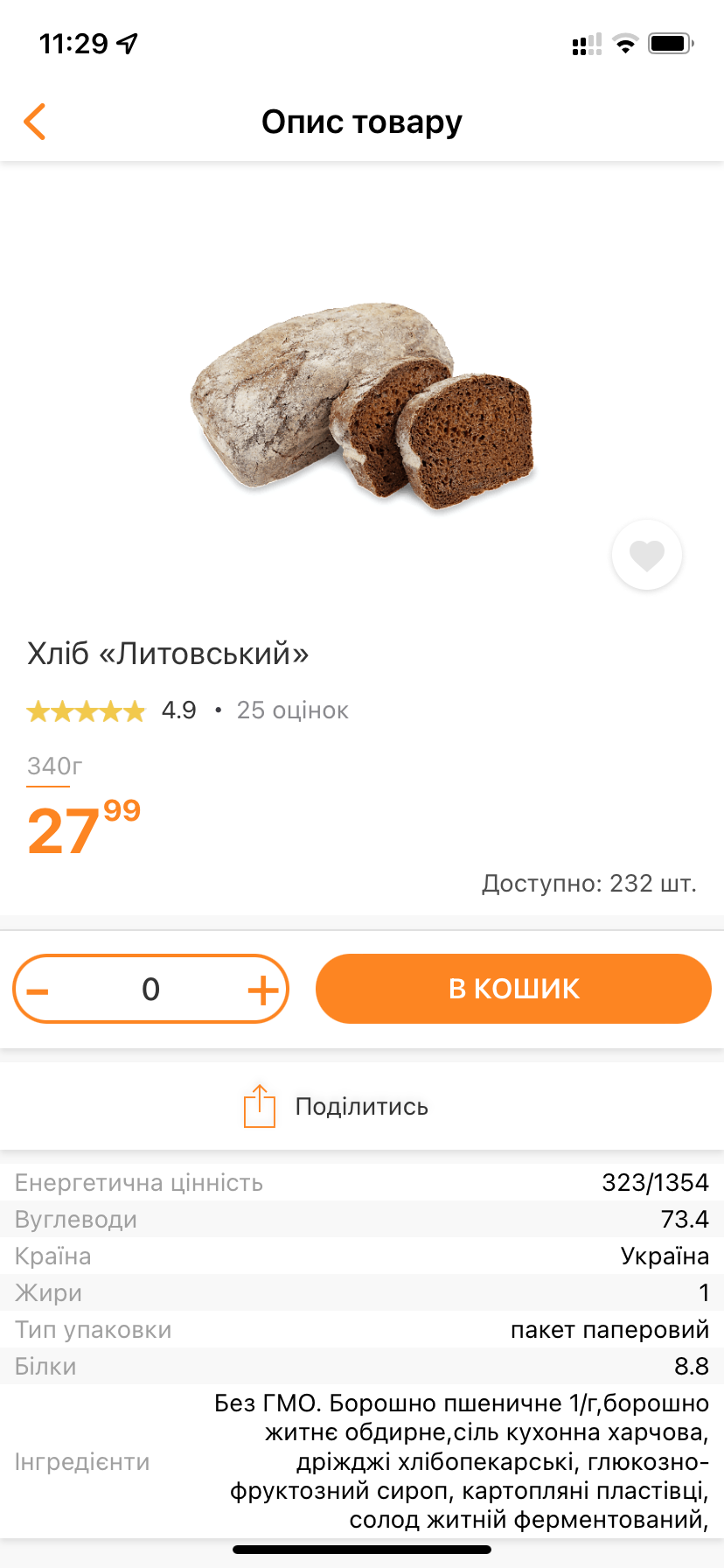724x1568 pixels.
Task: Increase the quantity with the plus button
Action: pos(262,990)
